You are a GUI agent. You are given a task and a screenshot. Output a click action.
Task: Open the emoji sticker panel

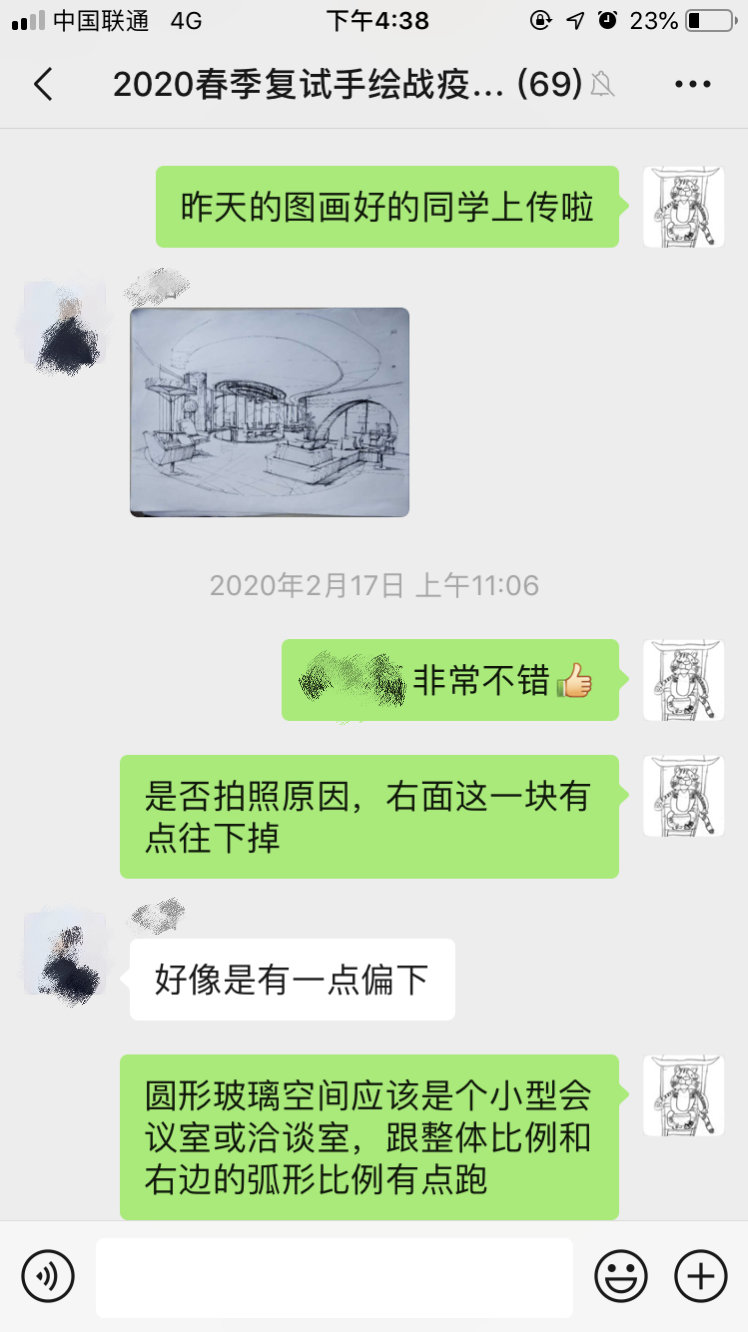click(x=621, y=1276)
